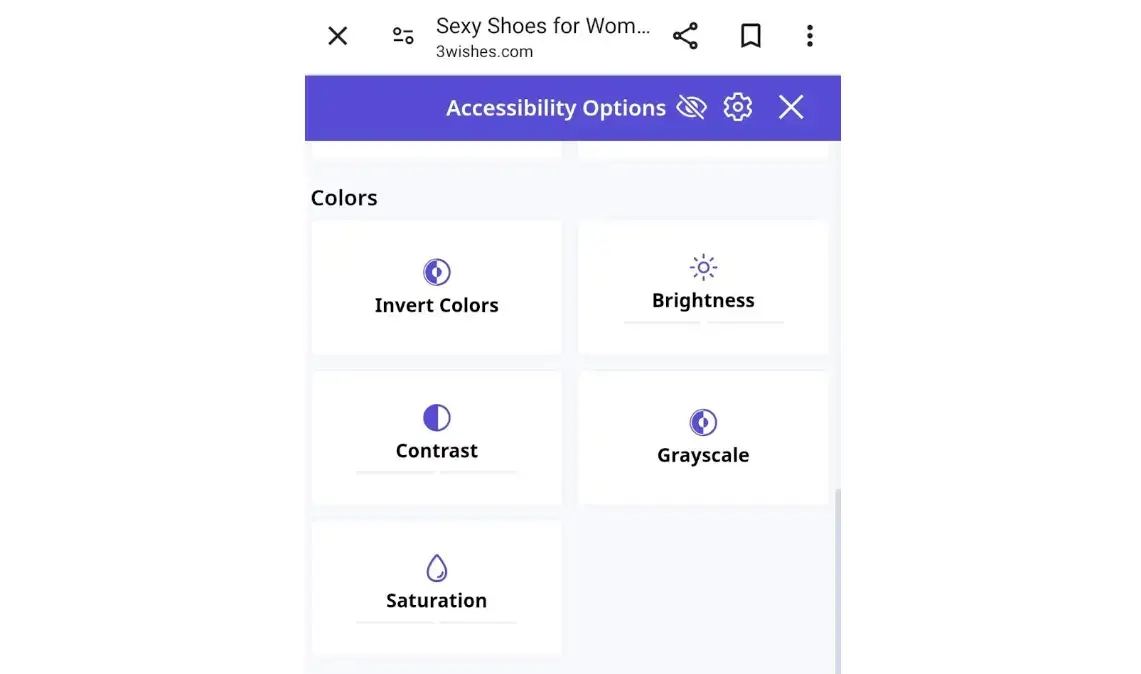Enable Invert Colors
The height and width of the screenshot is (674, 1141).
coord(436,288)
